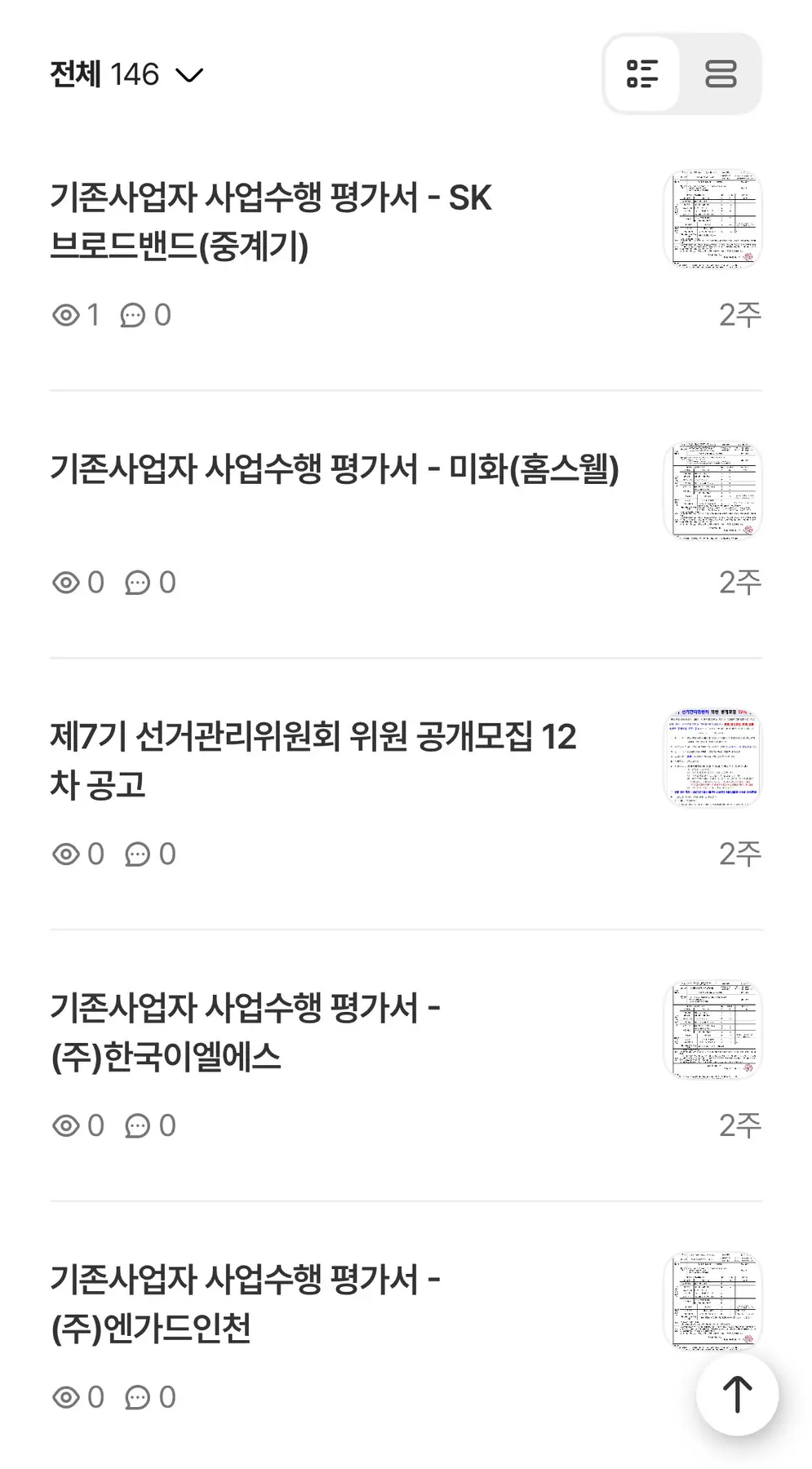
Task: View the thumbnail of the SK 브로드밴드 post
Action: (712, 219)
